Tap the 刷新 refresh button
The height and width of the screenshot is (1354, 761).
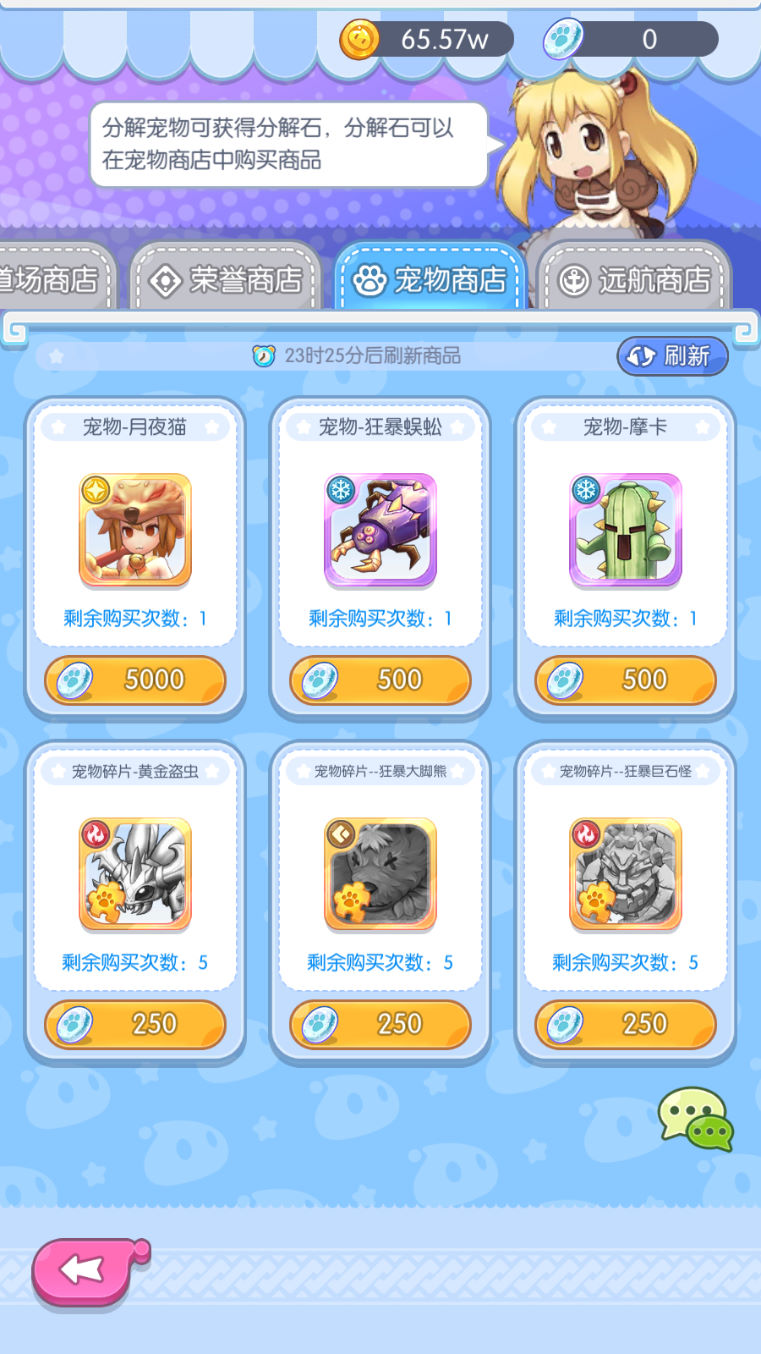tap(672, 356)
